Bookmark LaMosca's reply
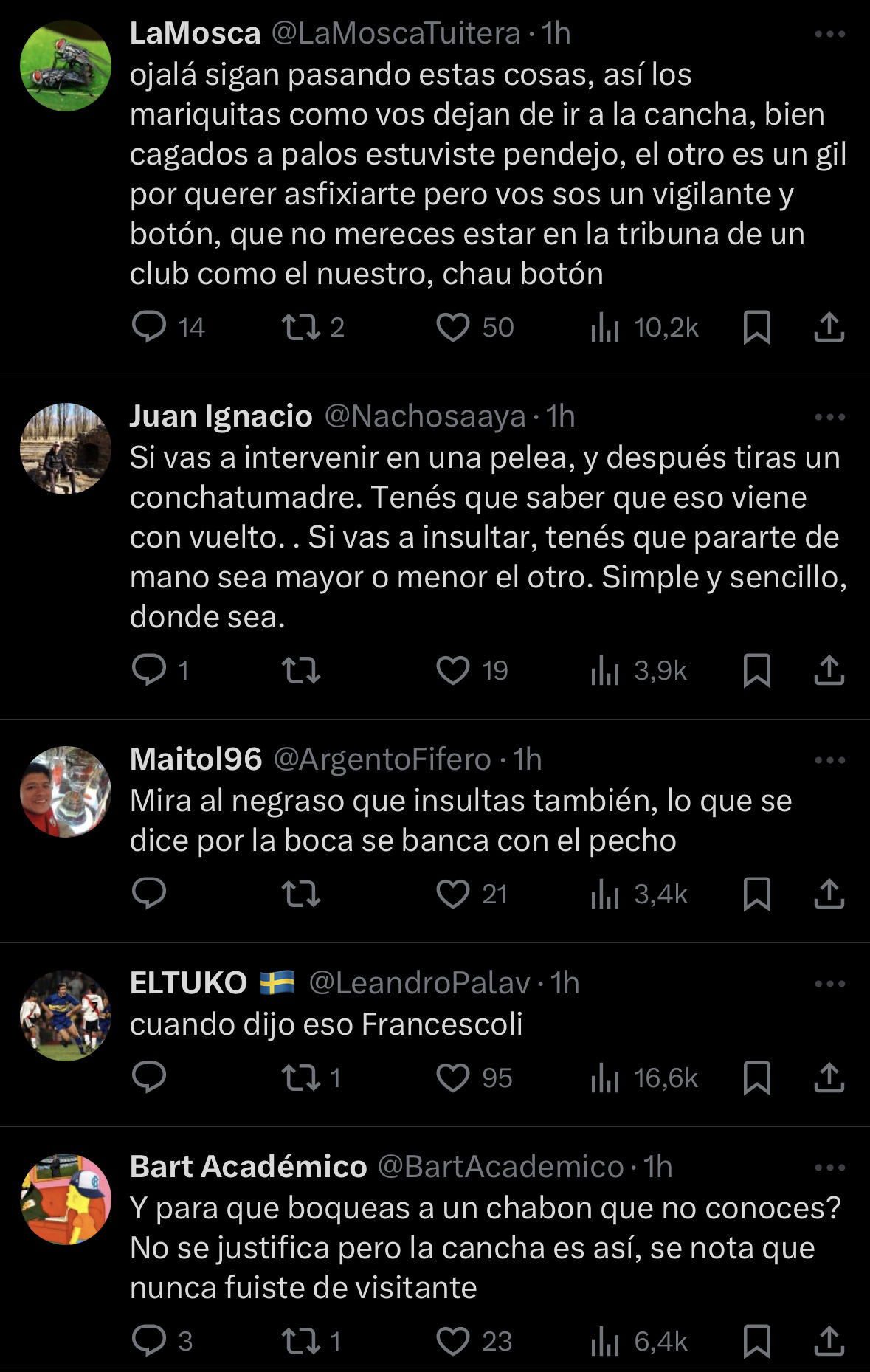 [757, 328]
